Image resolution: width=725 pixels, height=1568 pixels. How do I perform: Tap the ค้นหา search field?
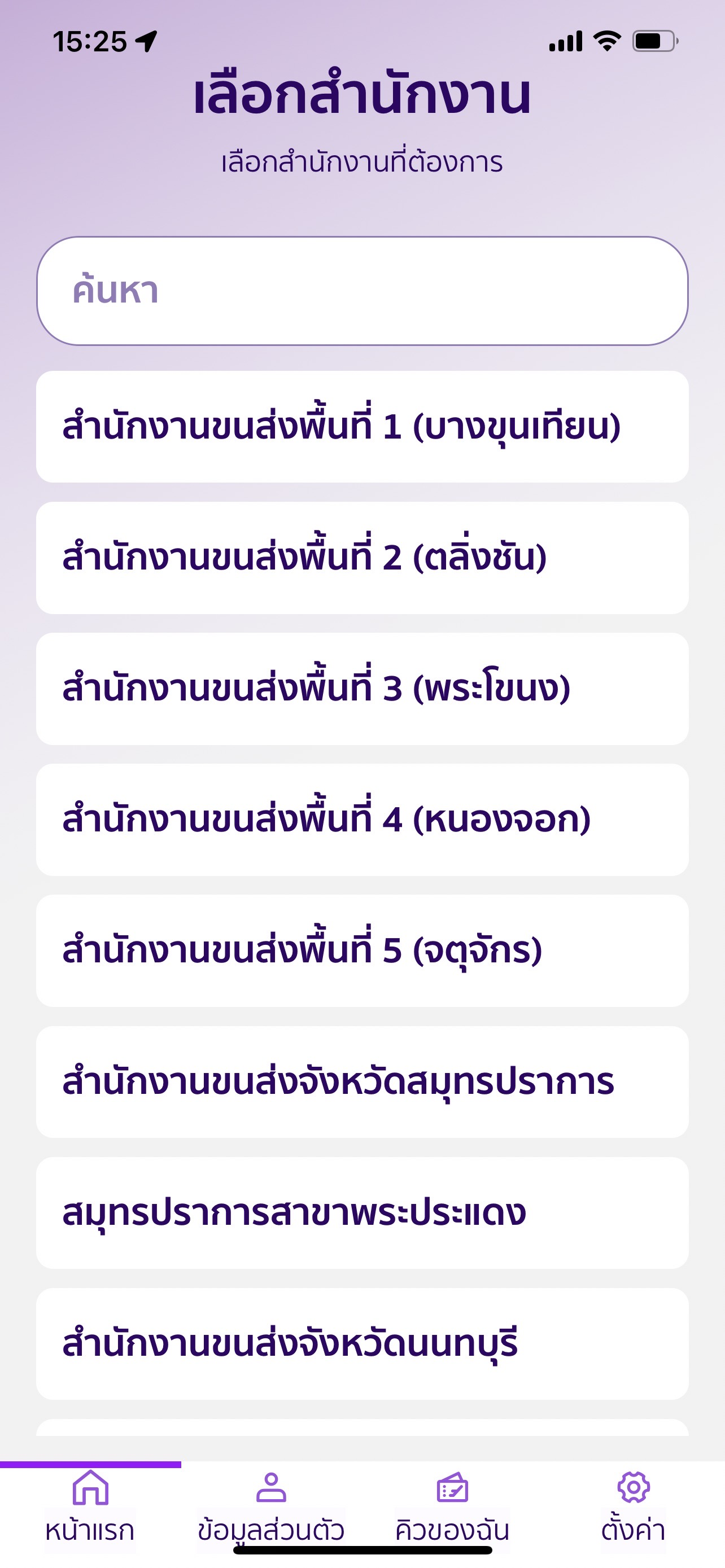pos(362,291)
